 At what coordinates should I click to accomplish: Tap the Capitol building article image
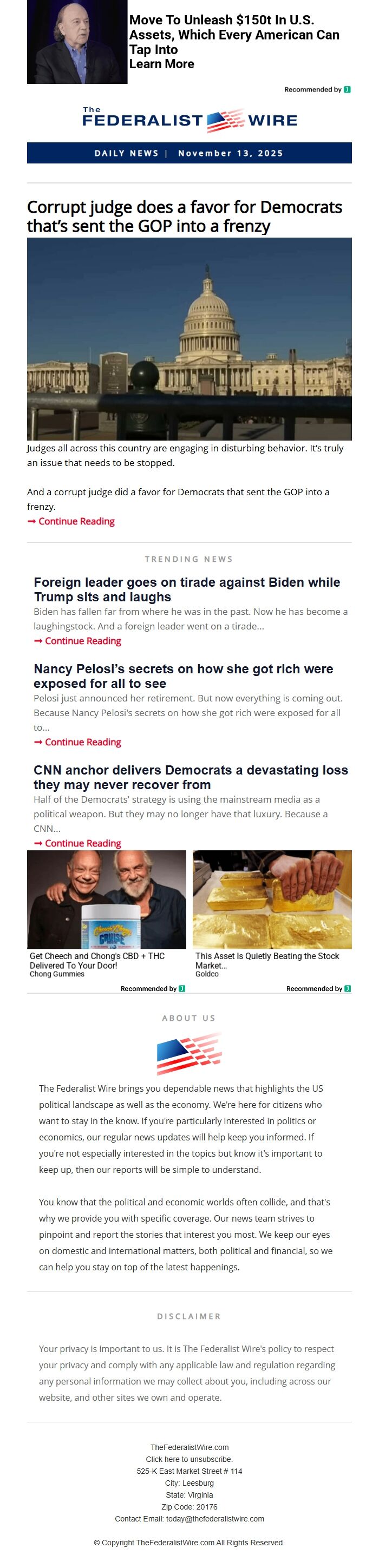pos(189,338)
